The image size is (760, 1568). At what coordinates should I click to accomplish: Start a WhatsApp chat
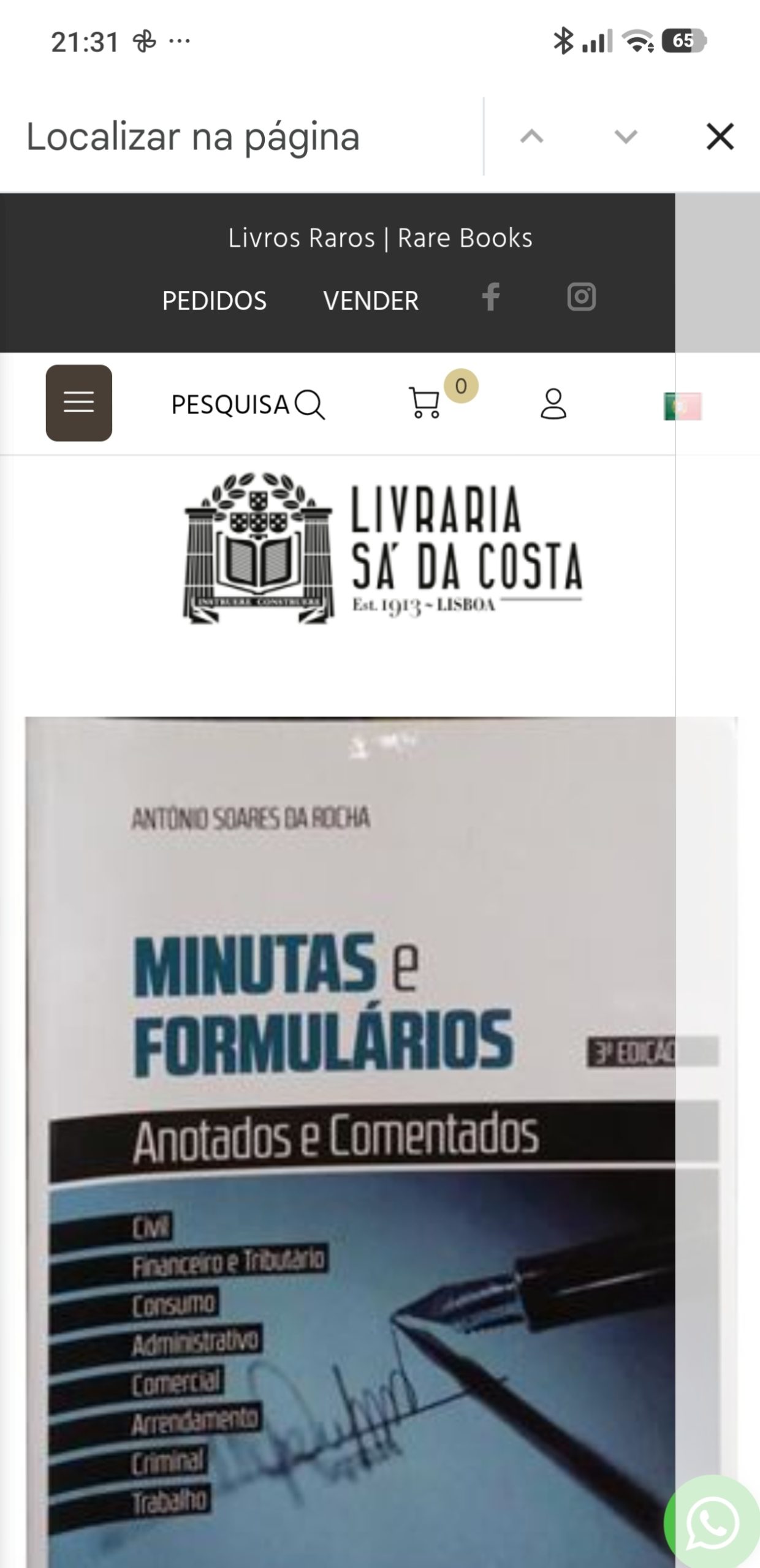pyautogui.click(x=713, y=1523)
